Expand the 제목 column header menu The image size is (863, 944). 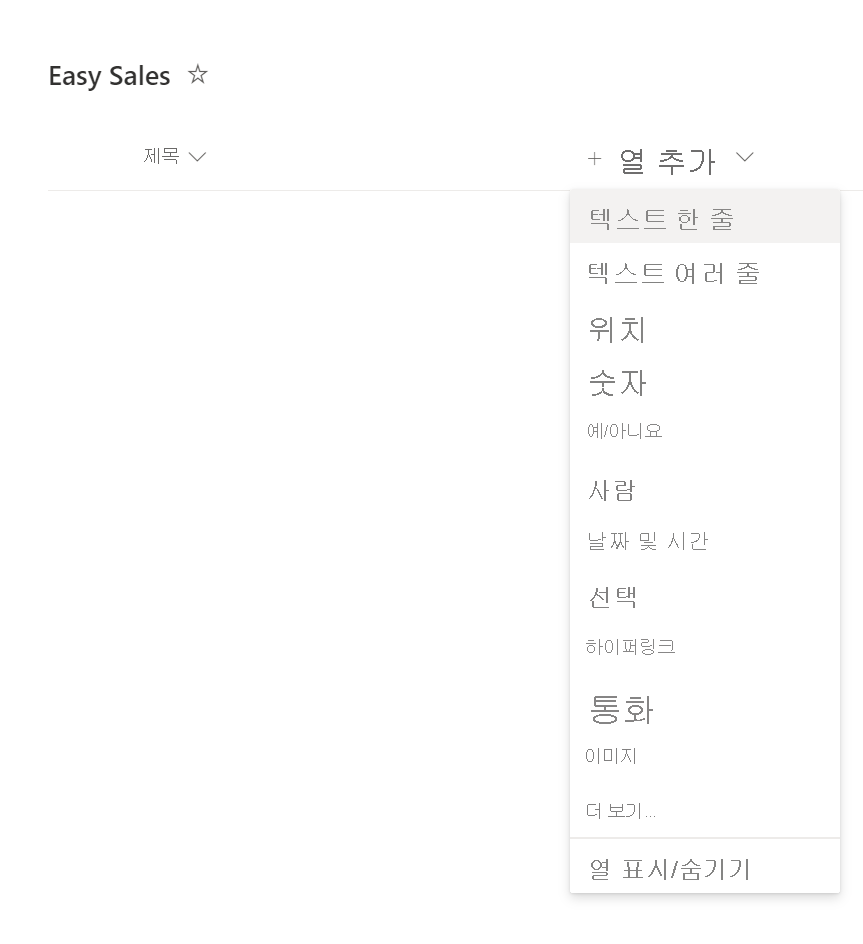click(x=175, y=157)
